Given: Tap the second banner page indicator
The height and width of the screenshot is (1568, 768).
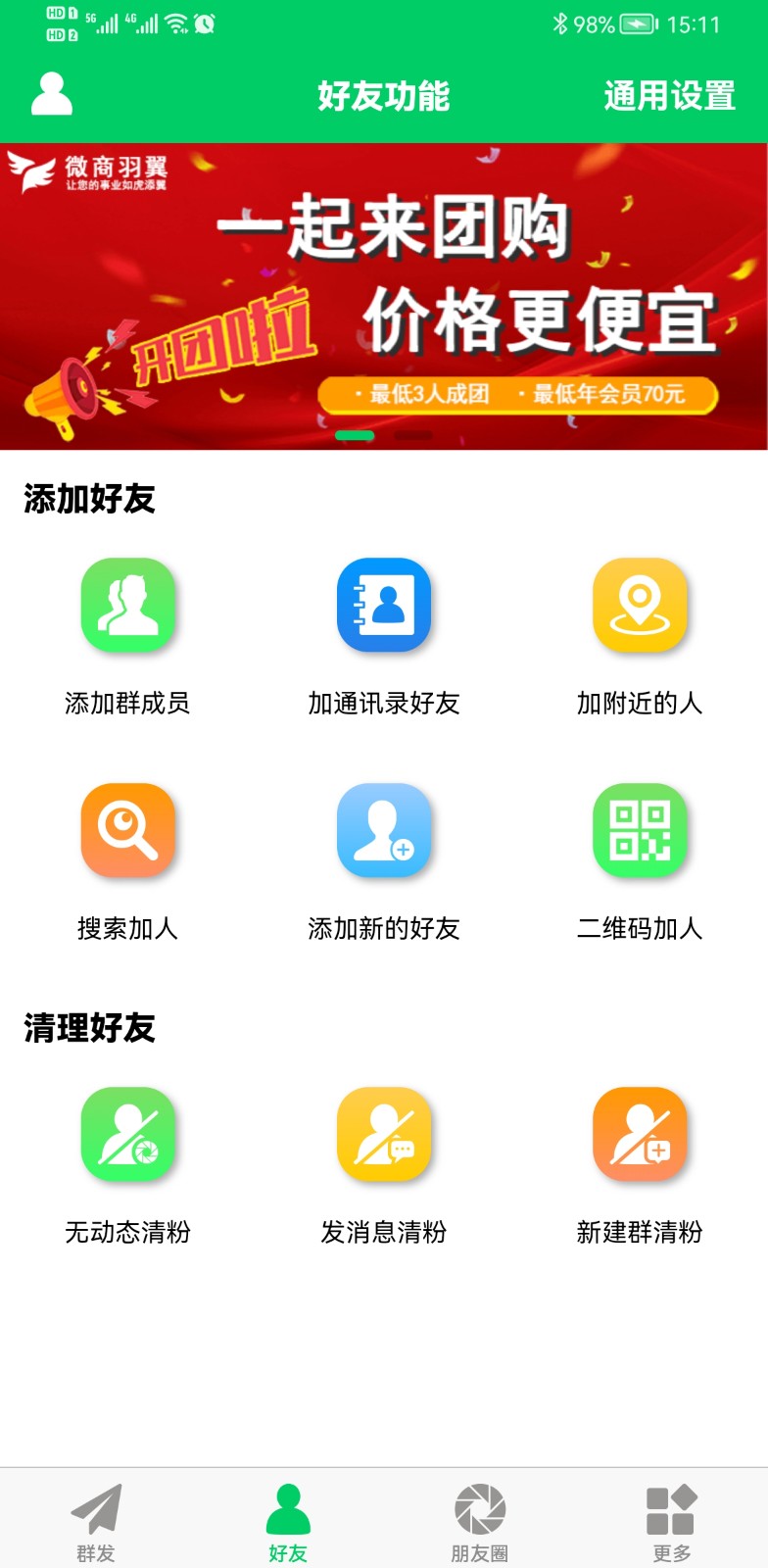Looking at the screenshot, I should click(413, 435).
